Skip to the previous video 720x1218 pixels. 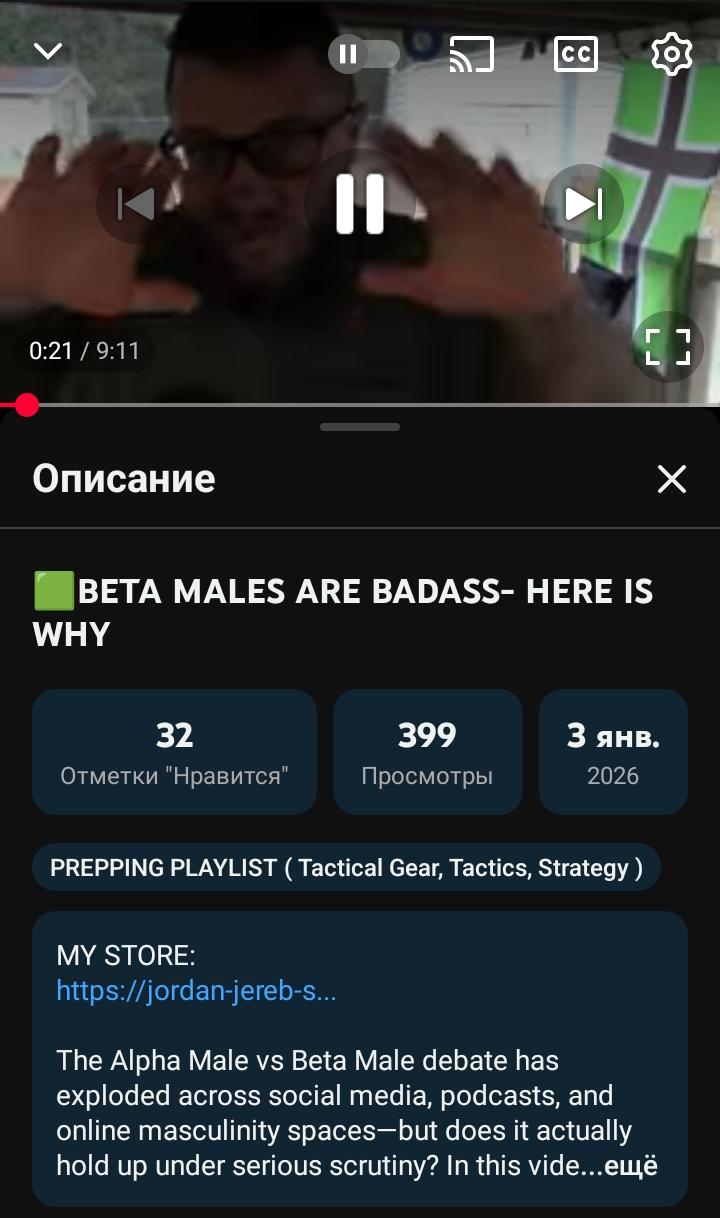(136, 204)
